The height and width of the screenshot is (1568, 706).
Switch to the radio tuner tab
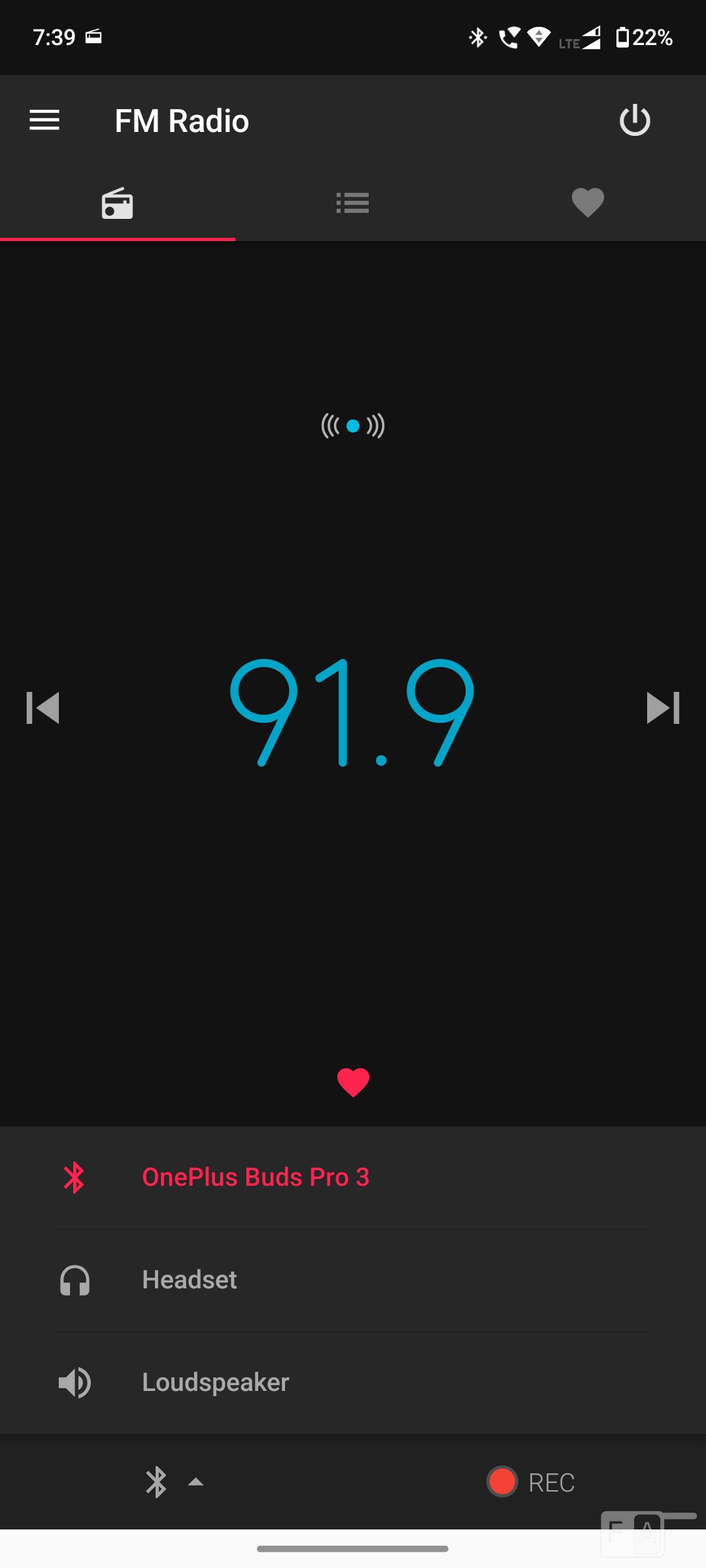(118, 203)
